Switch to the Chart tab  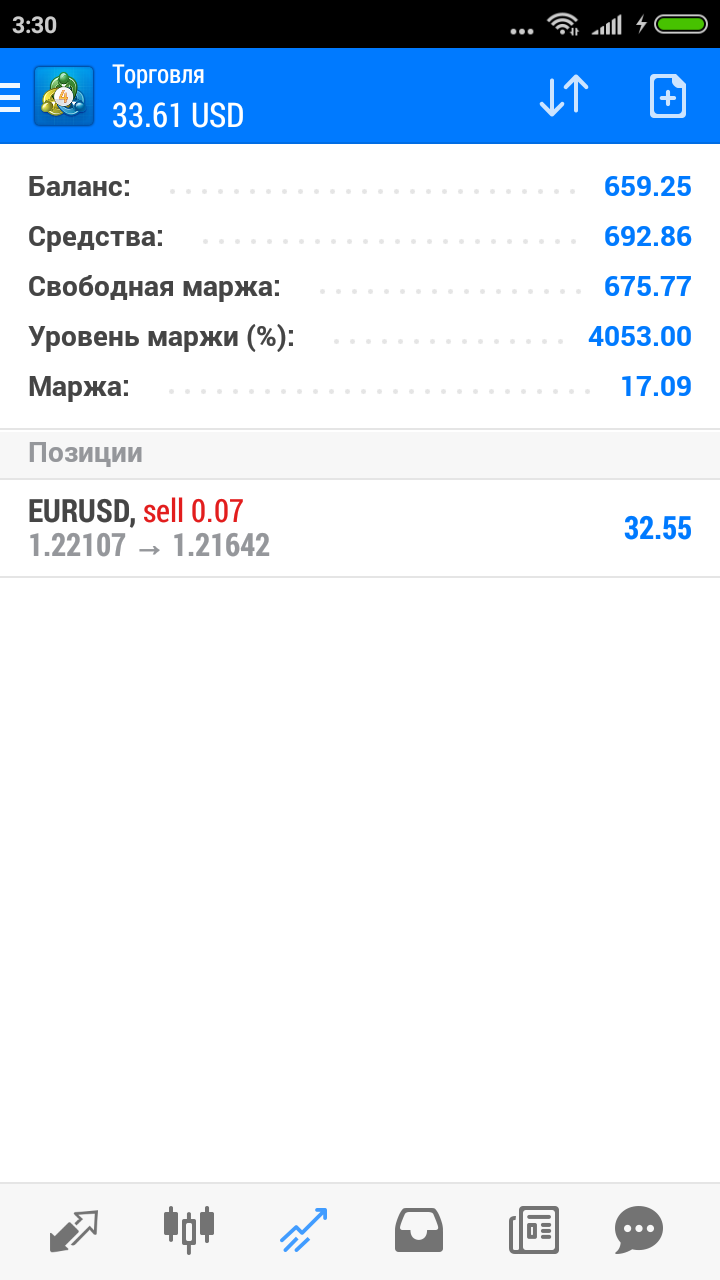188,1230
